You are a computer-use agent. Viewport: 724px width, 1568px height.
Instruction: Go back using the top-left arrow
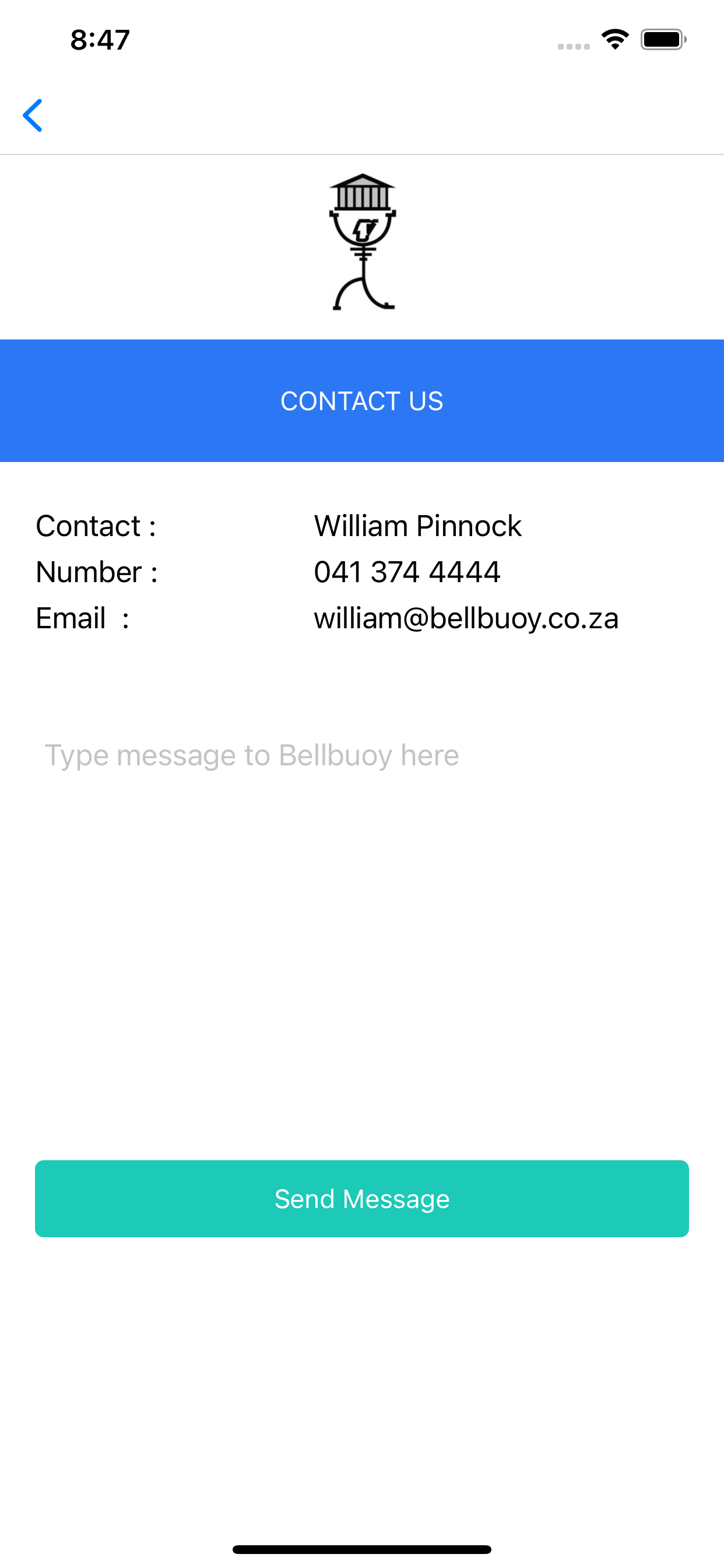(x=33, y=116)
